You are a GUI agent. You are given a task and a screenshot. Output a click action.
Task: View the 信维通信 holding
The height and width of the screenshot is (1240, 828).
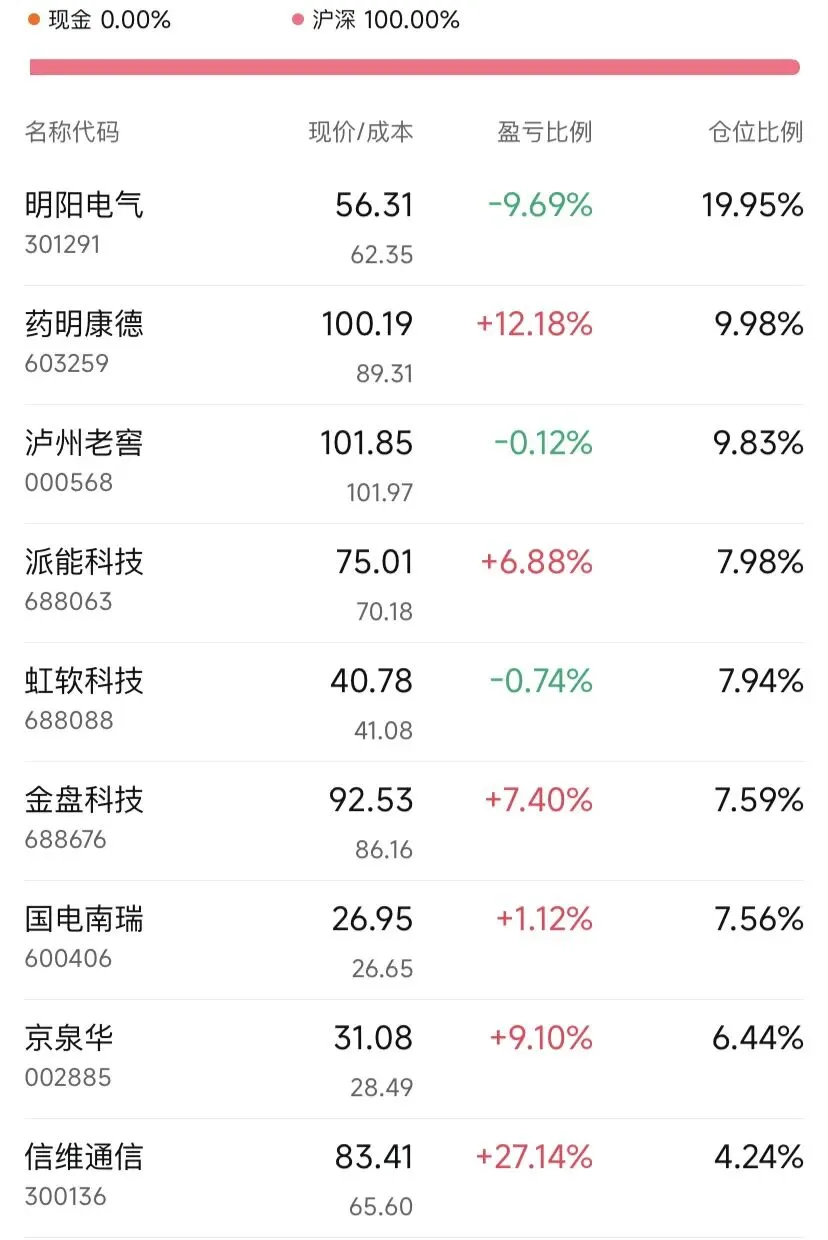(x=85, y=1157)
